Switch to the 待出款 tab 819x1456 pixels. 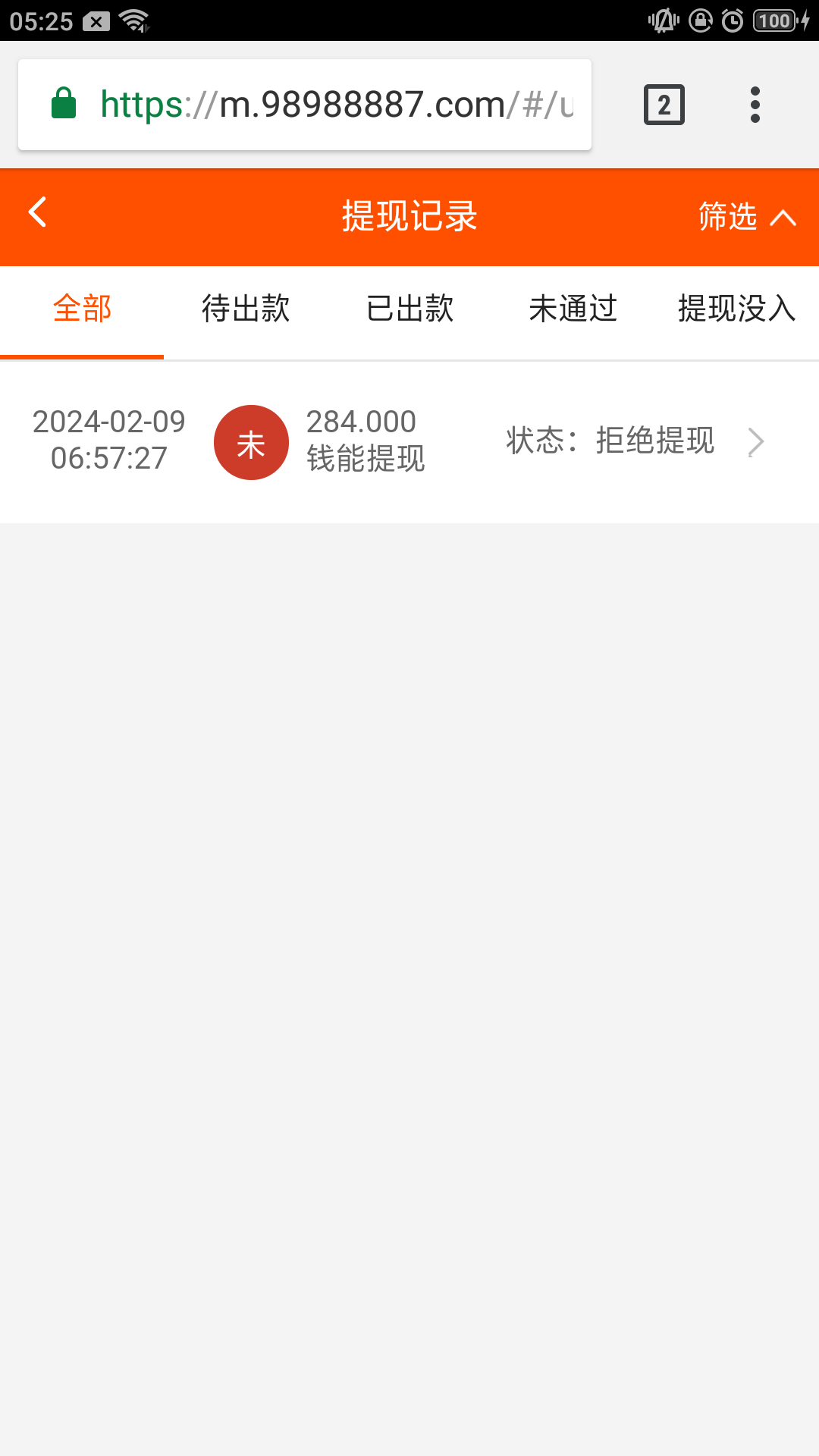246,309
